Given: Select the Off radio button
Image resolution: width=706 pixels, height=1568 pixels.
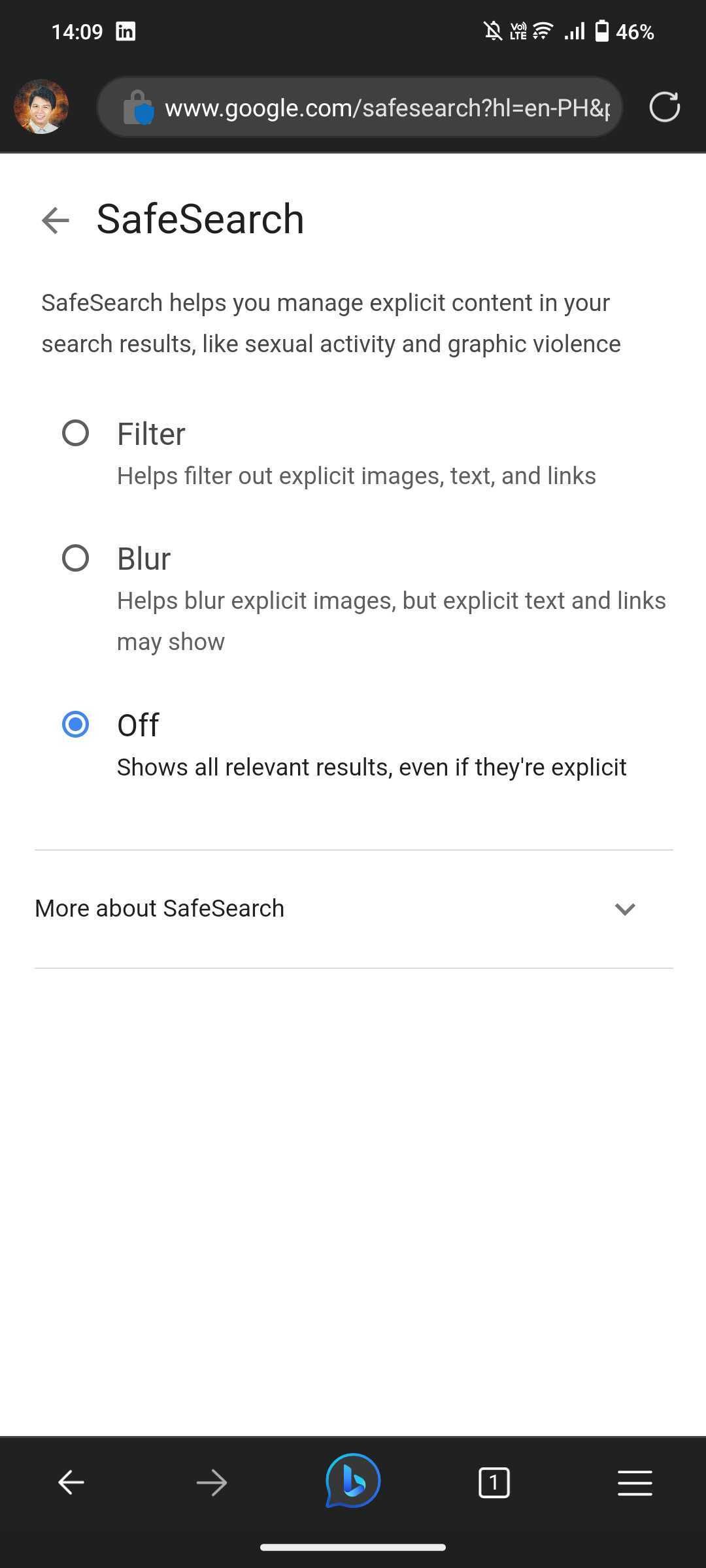Looking at the screenshot, I should coord(75,725).
